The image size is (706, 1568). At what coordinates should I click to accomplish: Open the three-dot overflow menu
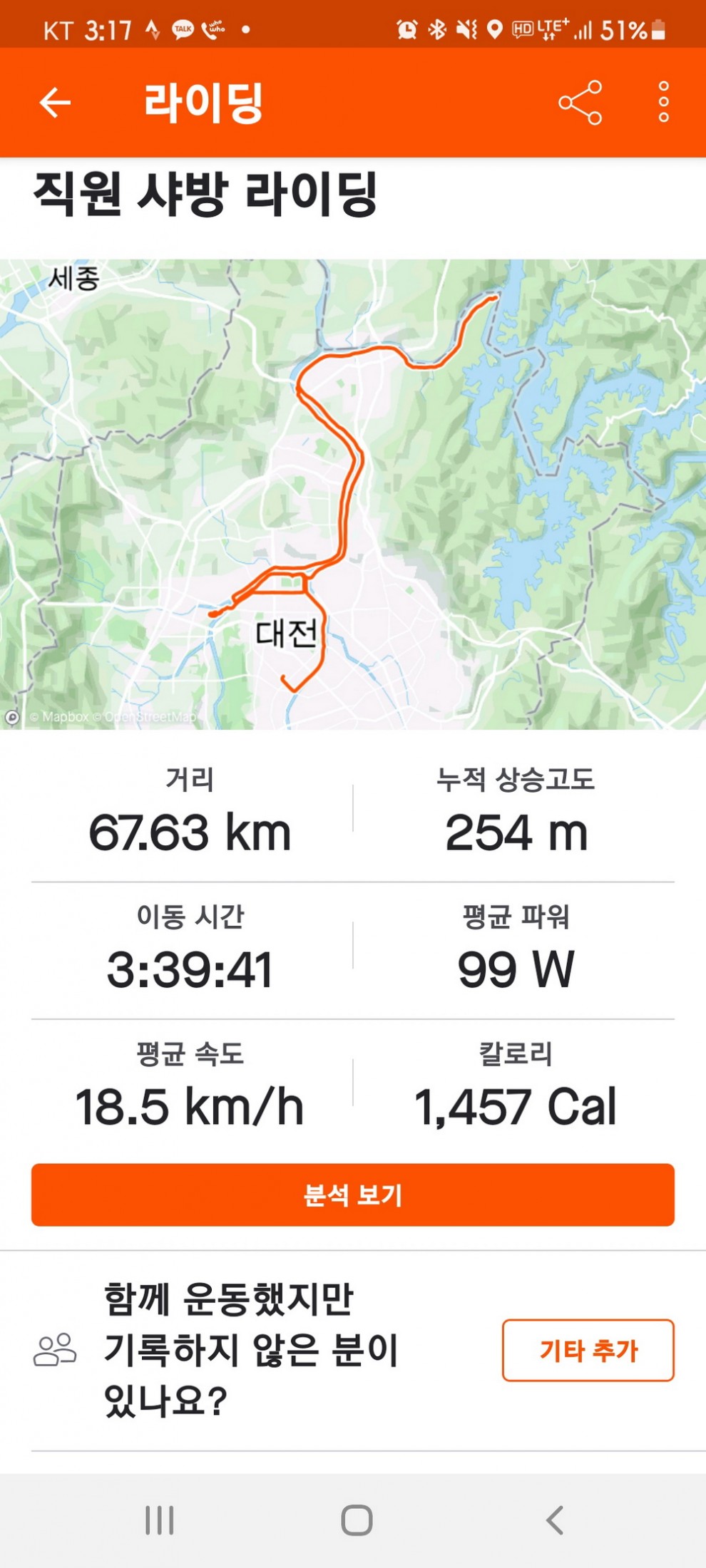pos(663,103)
